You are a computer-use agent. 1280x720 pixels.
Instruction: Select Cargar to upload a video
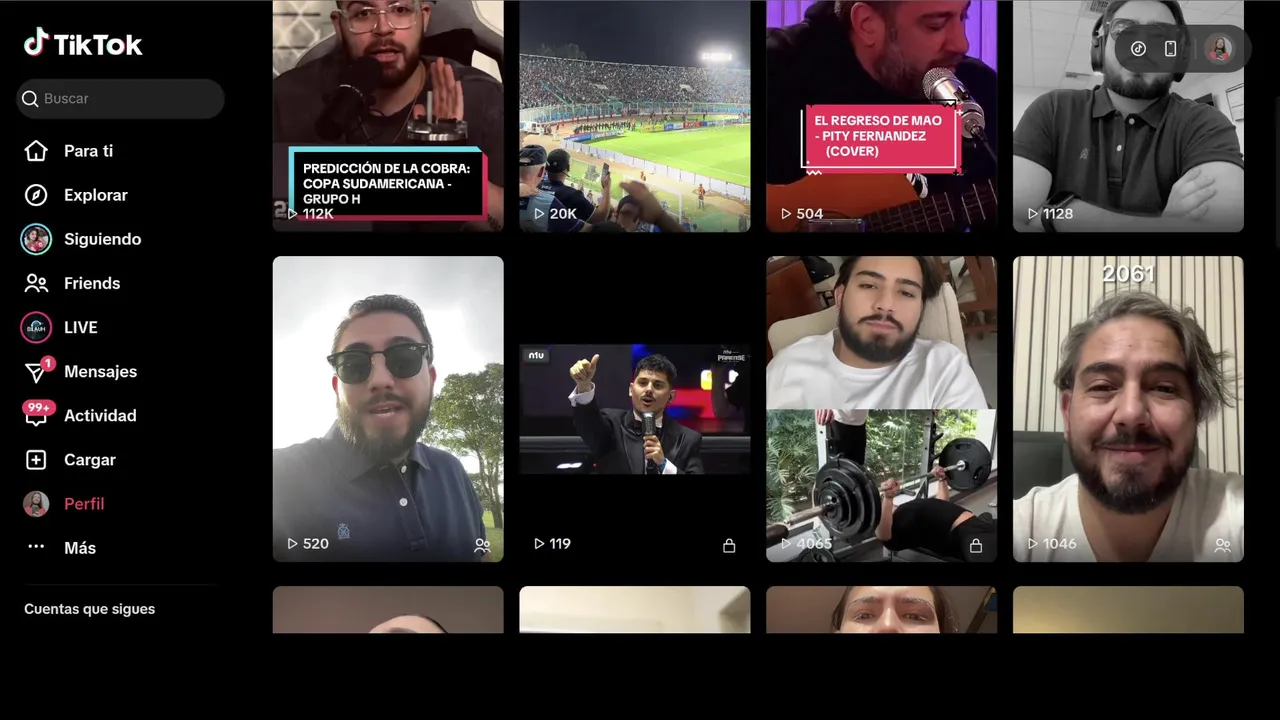pyautogui.click(x=89, y=460)
